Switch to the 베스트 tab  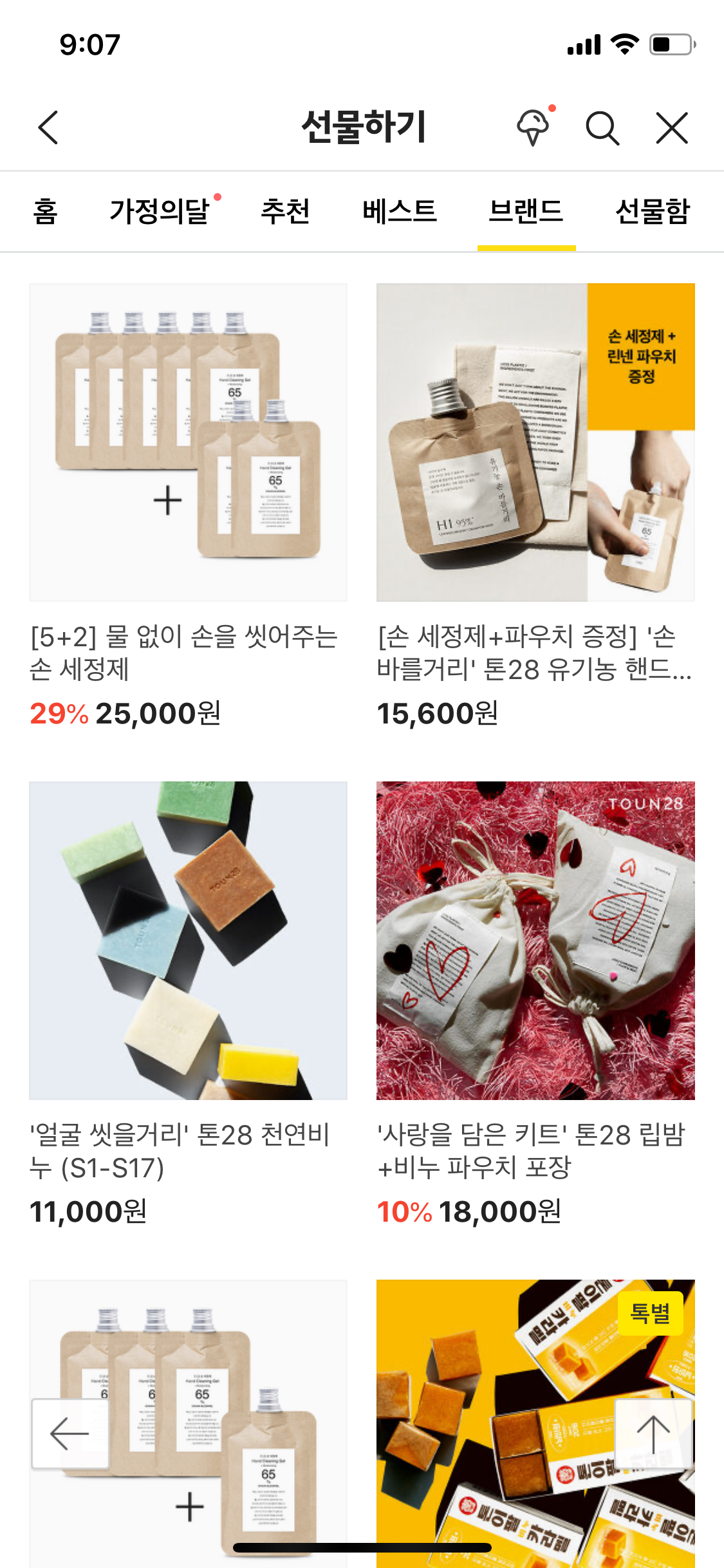(x=399, y=212)
